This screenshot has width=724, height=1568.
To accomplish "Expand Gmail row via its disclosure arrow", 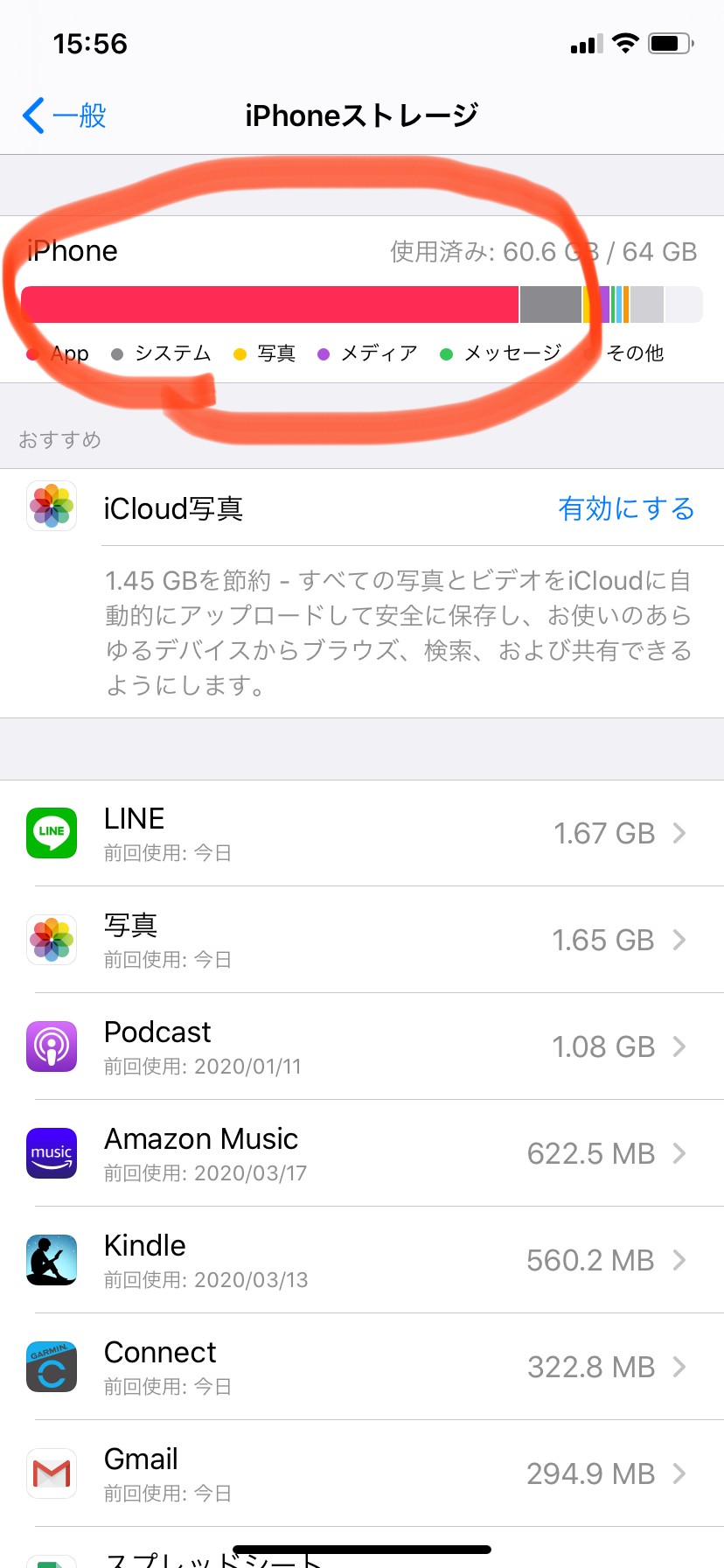I will (680, 1473).
